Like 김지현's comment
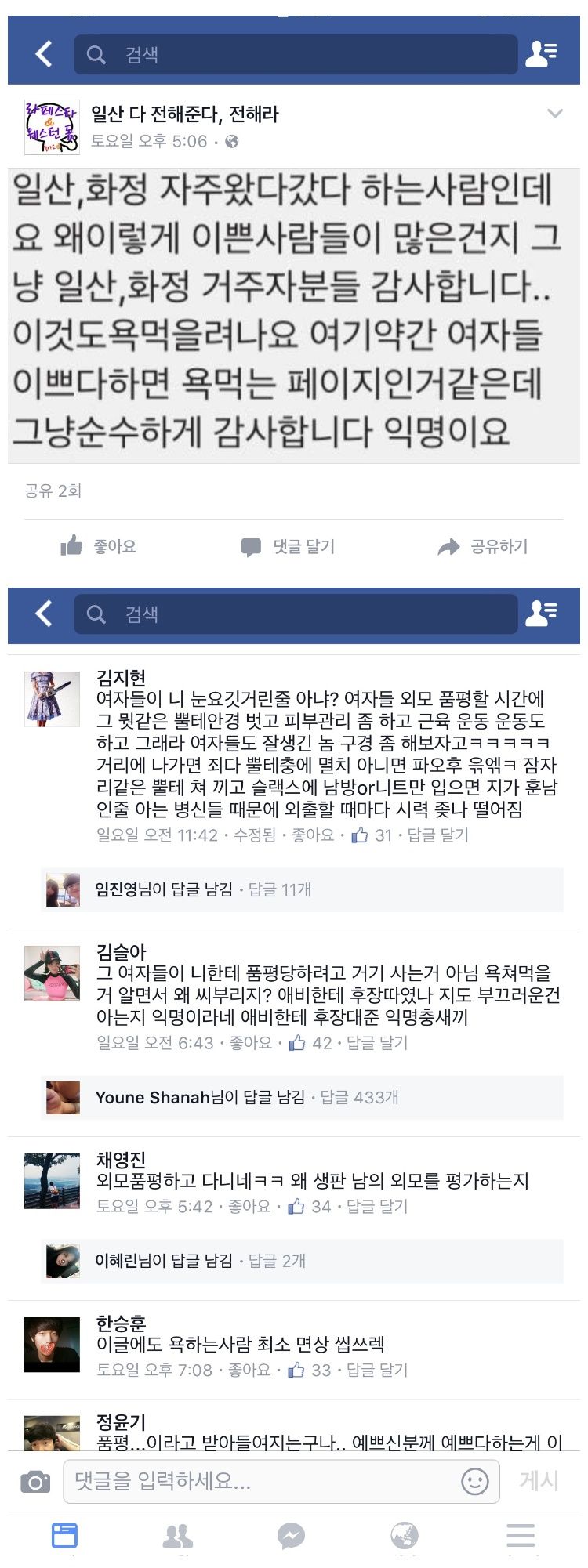Image resolution: width=588 pixels, height=1568 pixels. [312, 835]
